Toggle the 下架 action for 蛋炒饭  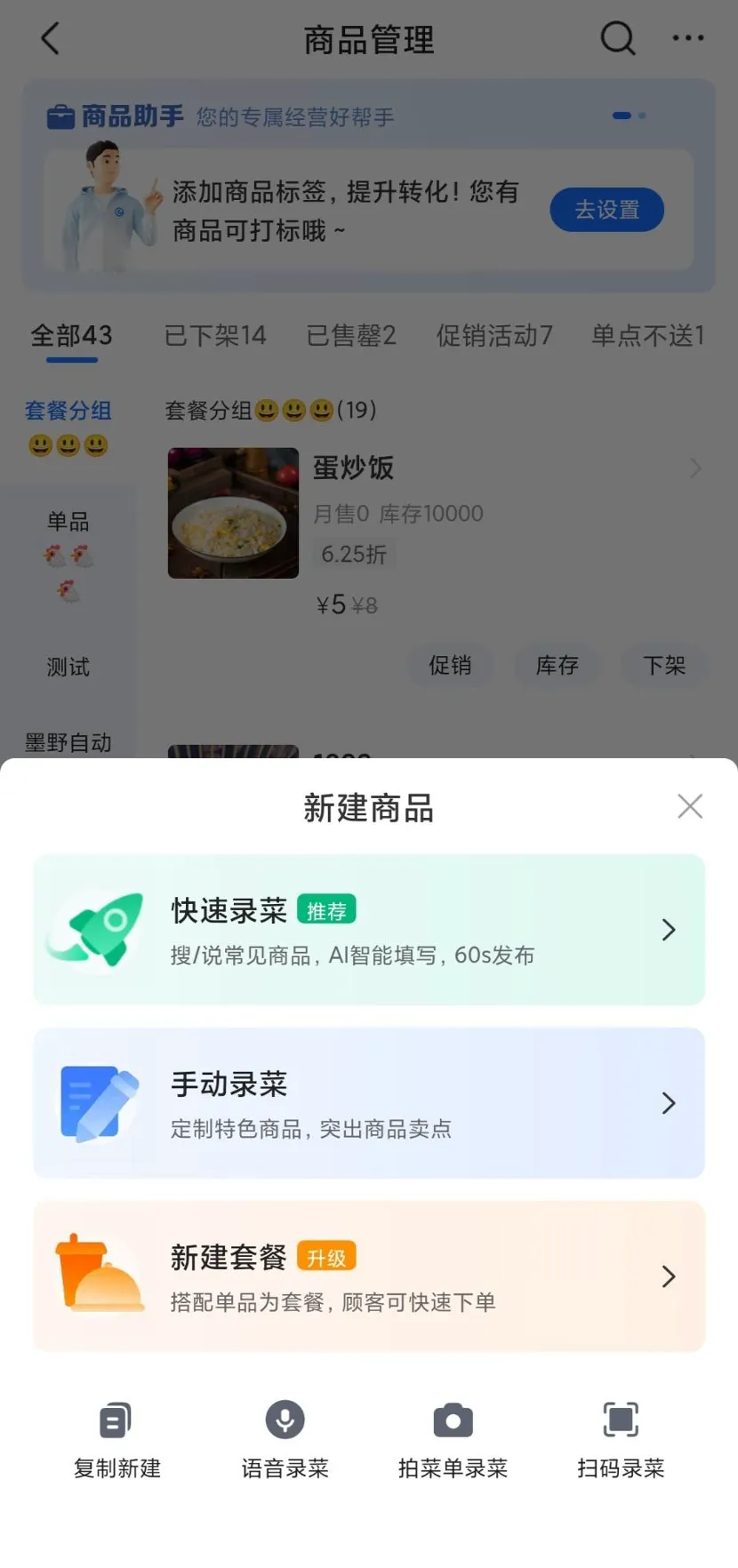coord(663,666)
